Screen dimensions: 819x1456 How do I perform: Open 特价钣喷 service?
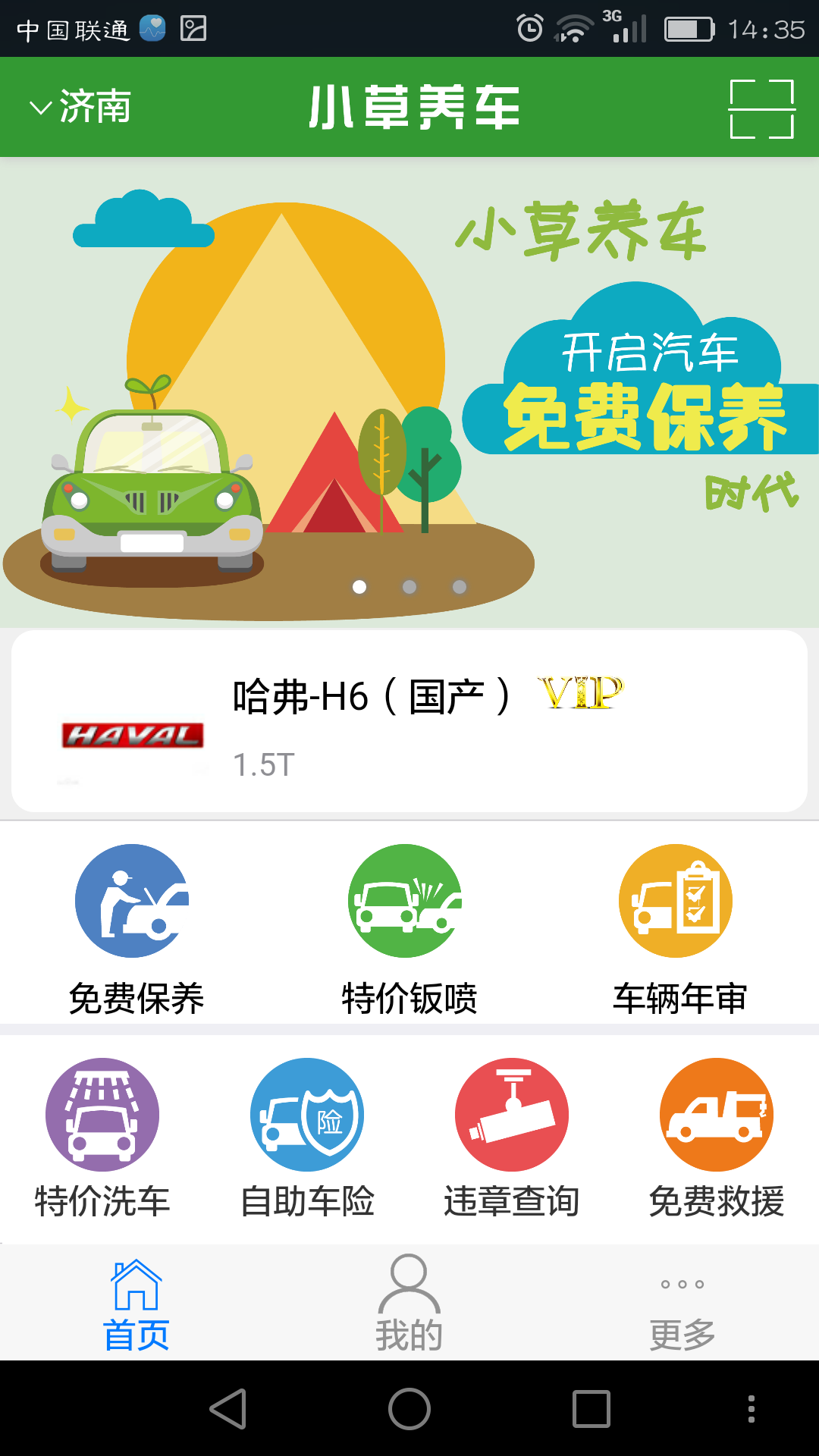409,929
